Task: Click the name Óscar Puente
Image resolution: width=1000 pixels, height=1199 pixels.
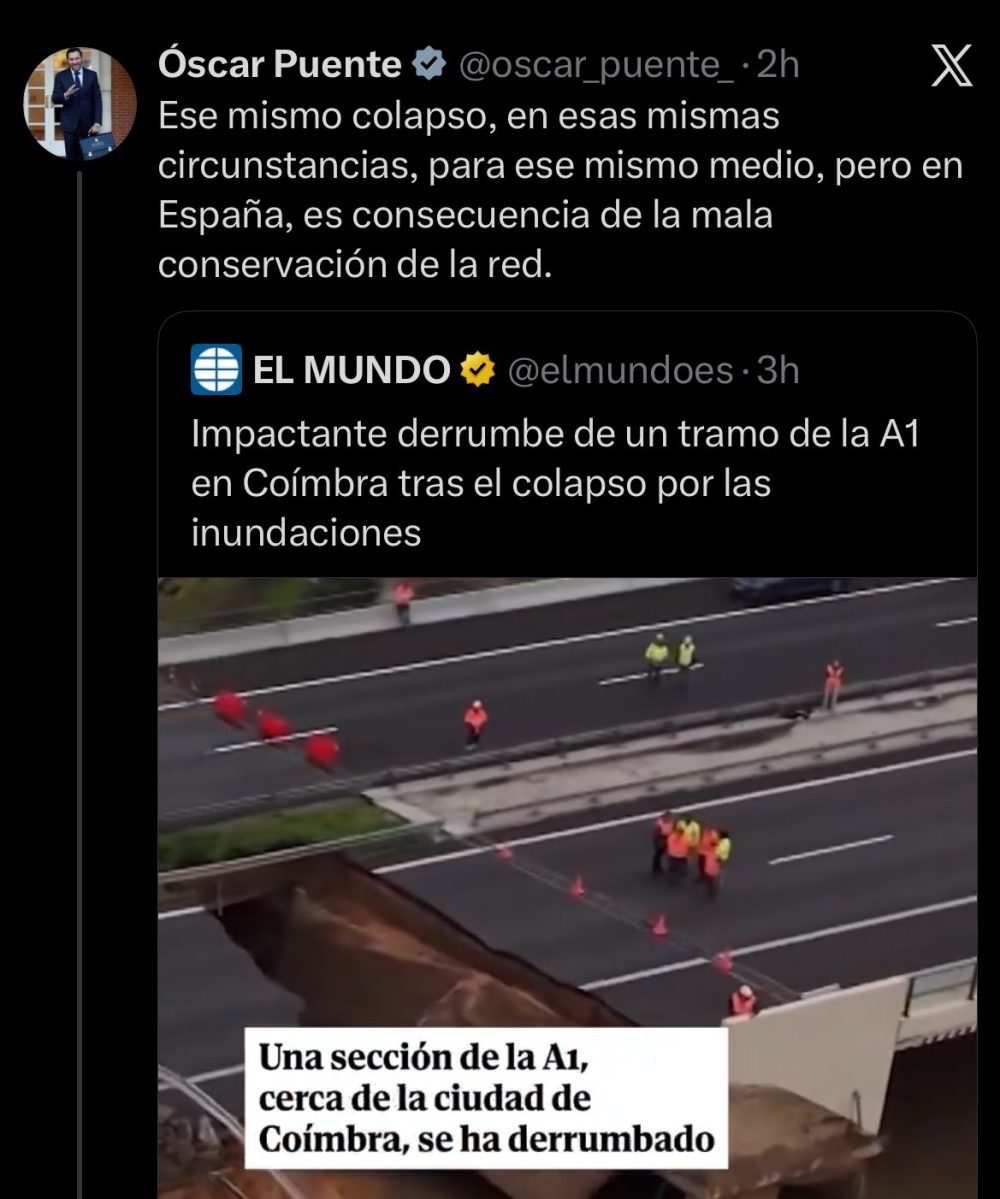Action: [280, 63]
